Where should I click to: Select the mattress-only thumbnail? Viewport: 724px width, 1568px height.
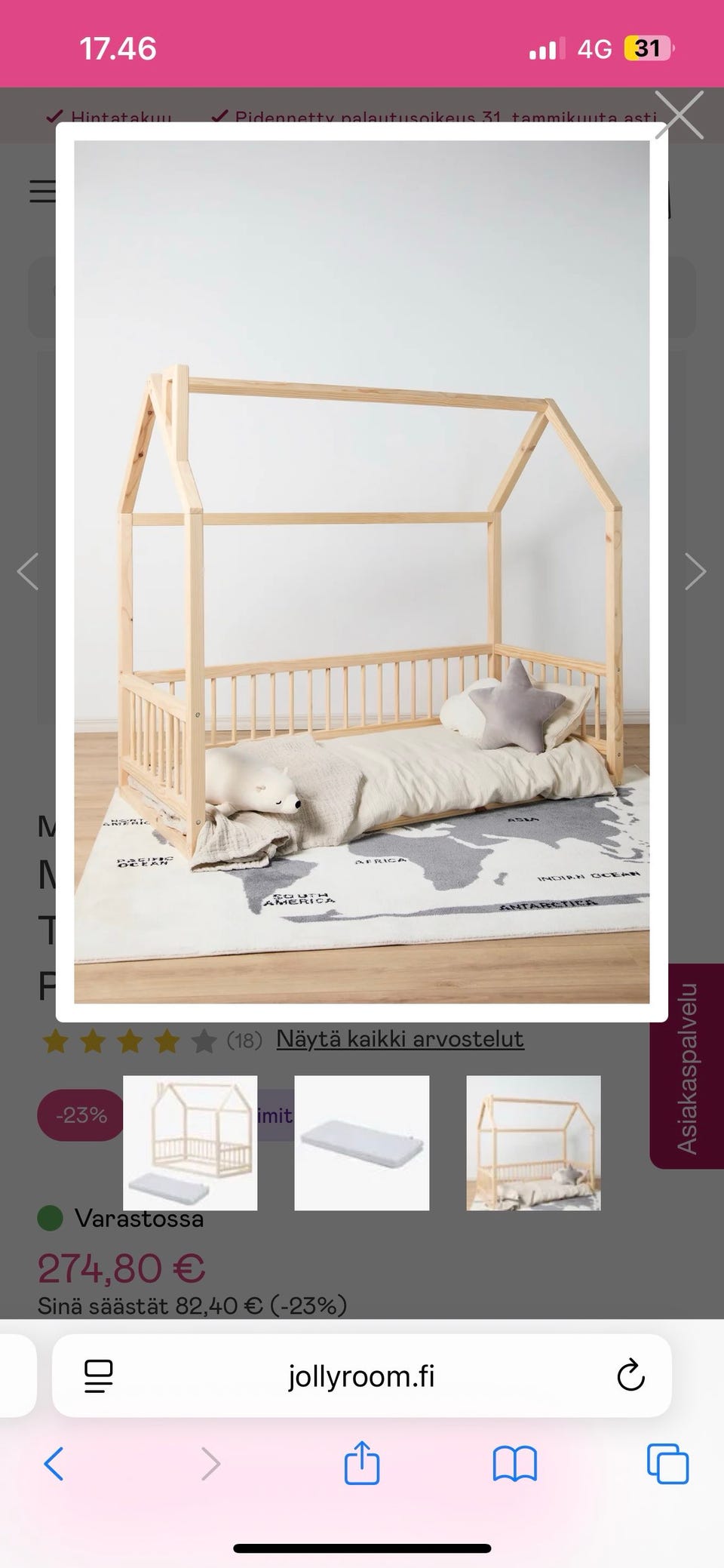362,1142
